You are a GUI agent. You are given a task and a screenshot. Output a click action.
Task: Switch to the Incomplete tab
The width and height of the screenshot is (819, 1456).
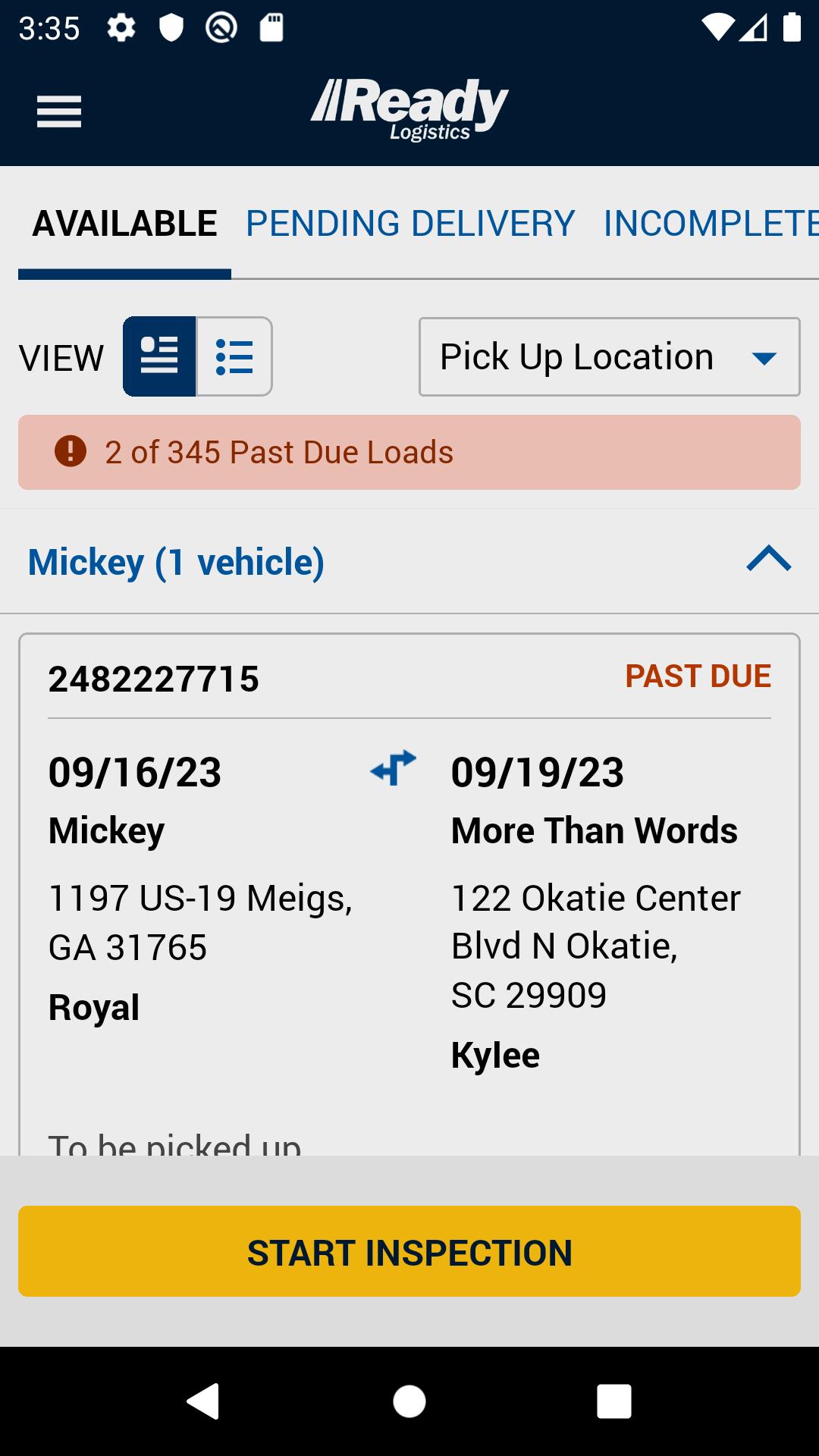click(711, 224)
